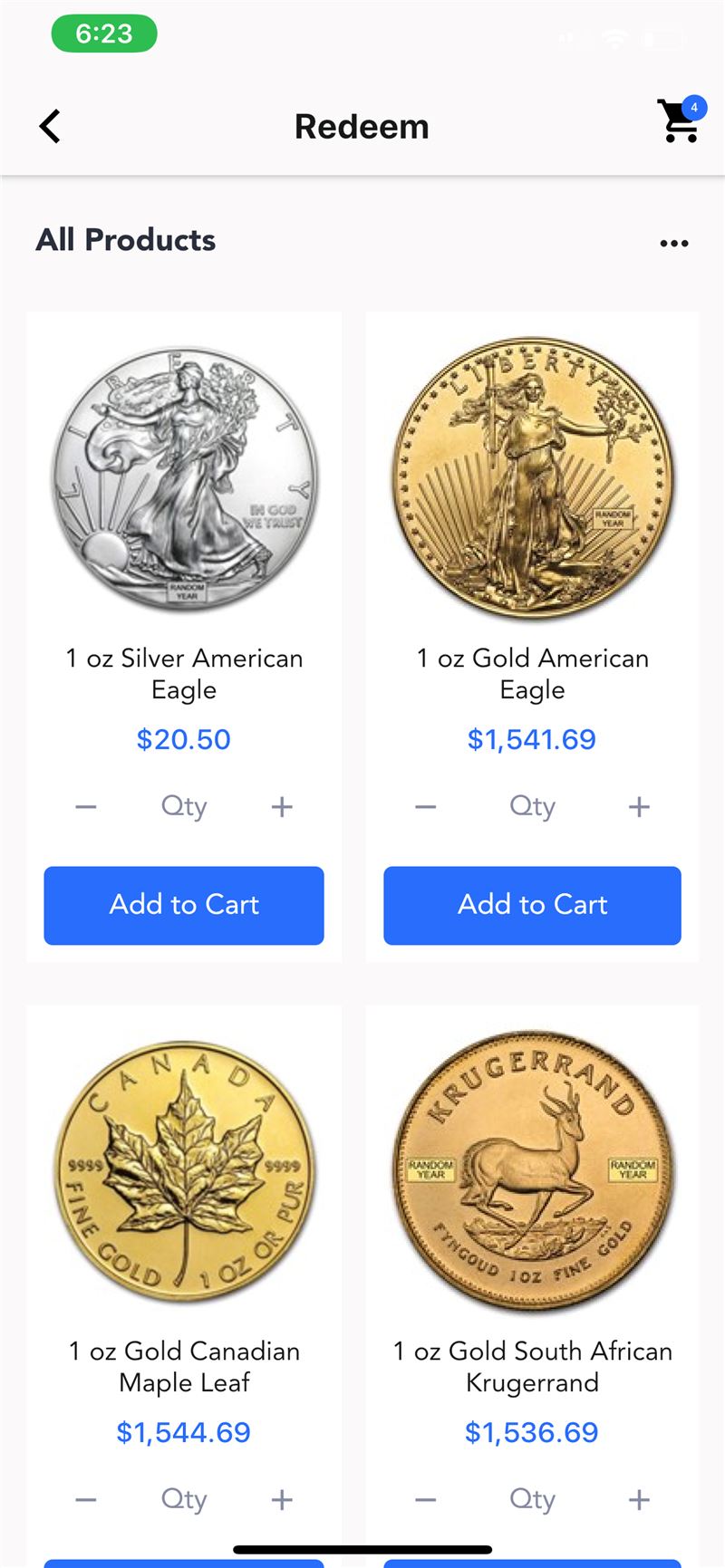
Task: Decrease quantity of South African Krugerrand
Action: tap(426, 1499)
